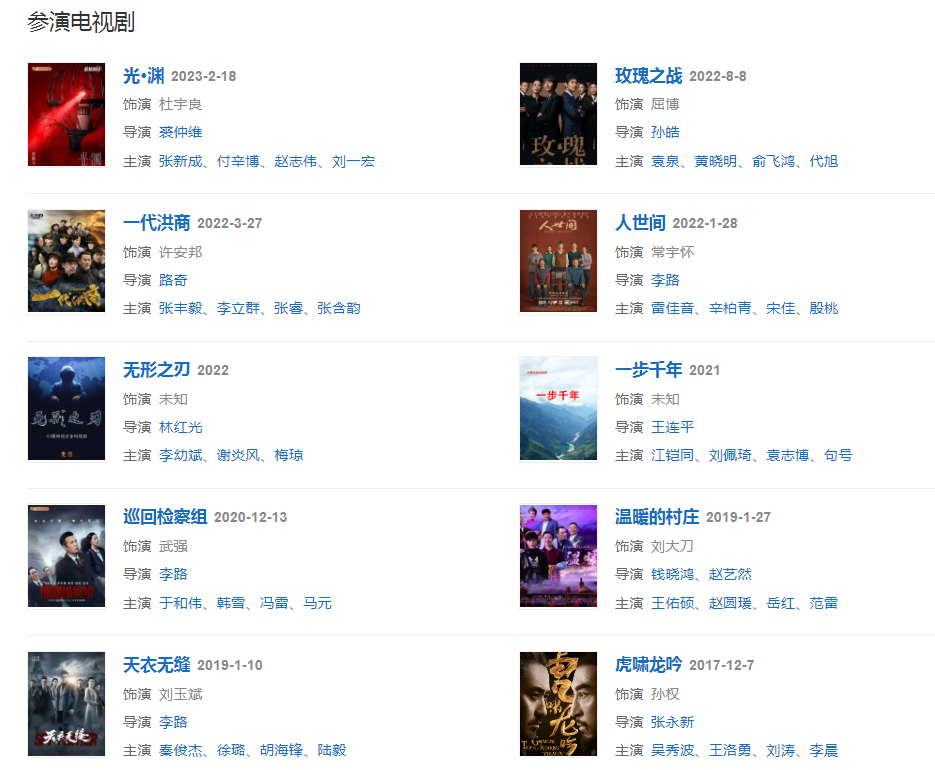This screenshot has width=935, height=770.
Task: Open the 温暖的村庄 title link
Action: 656,517
